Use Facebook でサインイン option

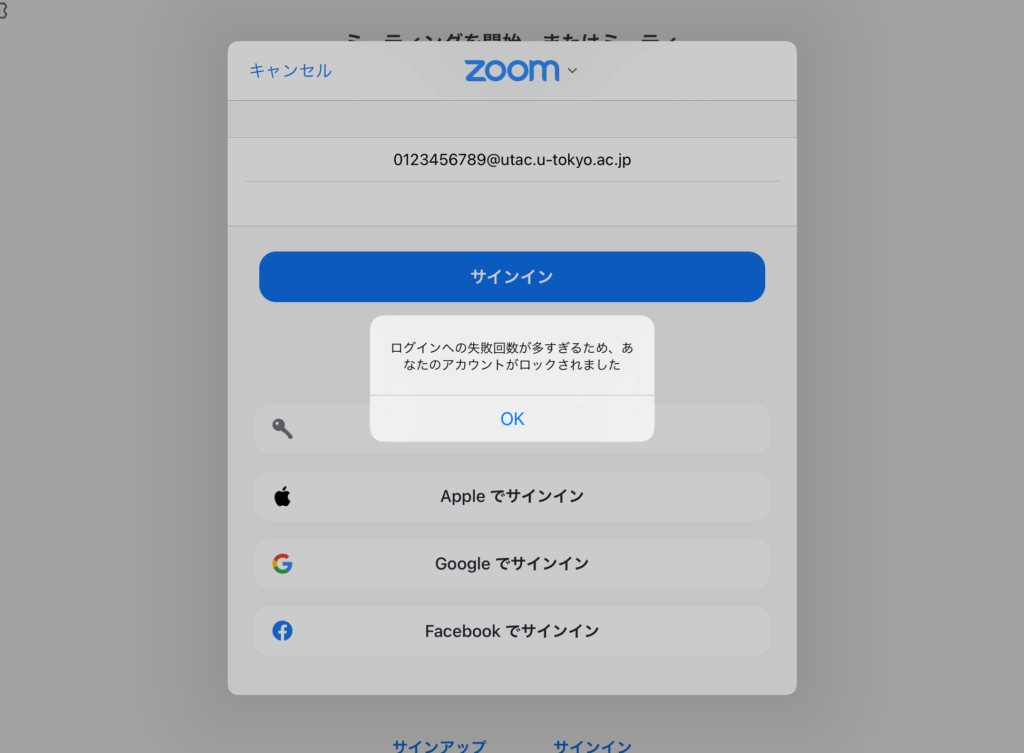click(x=512, y=631)
